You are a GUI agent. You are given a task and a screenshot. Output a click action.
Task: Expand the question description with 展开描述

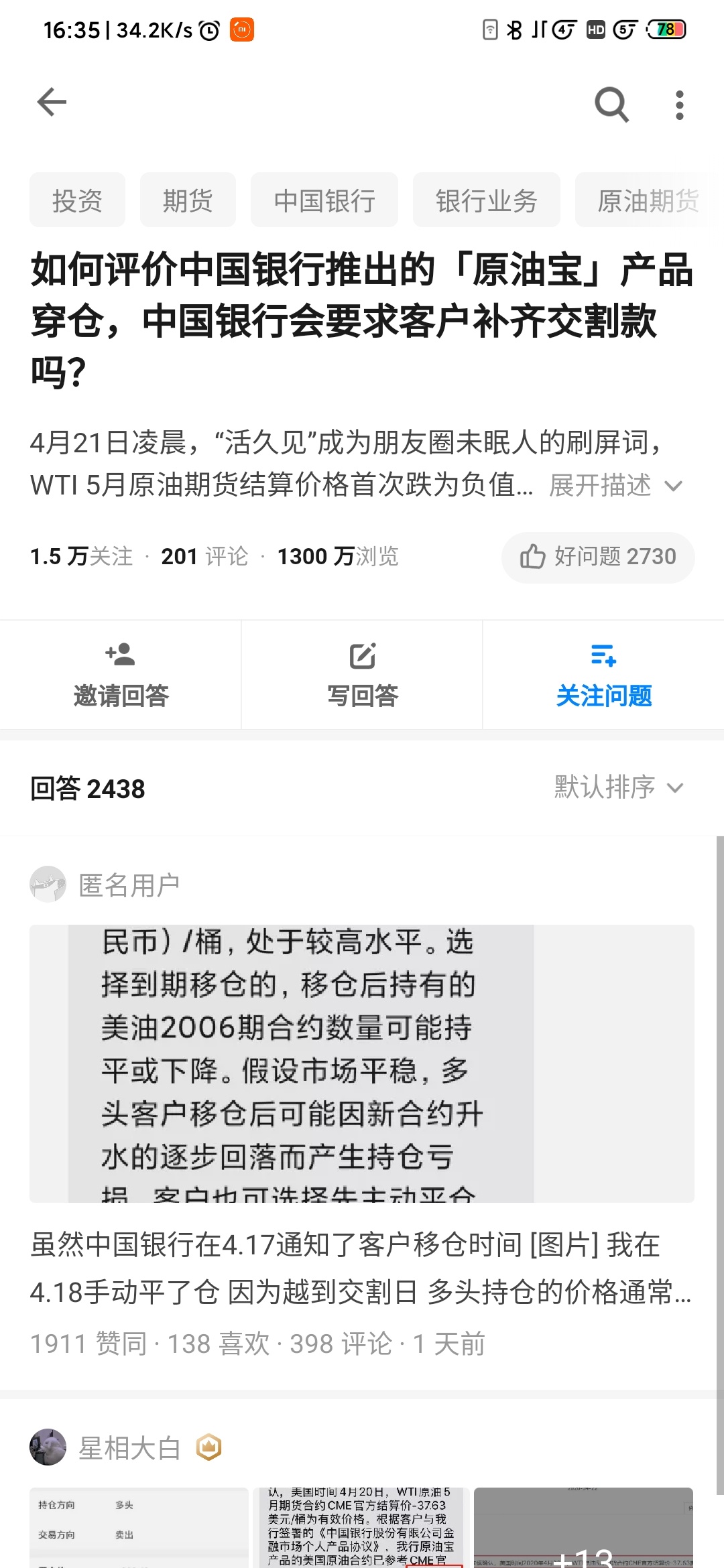pos(615,485)
